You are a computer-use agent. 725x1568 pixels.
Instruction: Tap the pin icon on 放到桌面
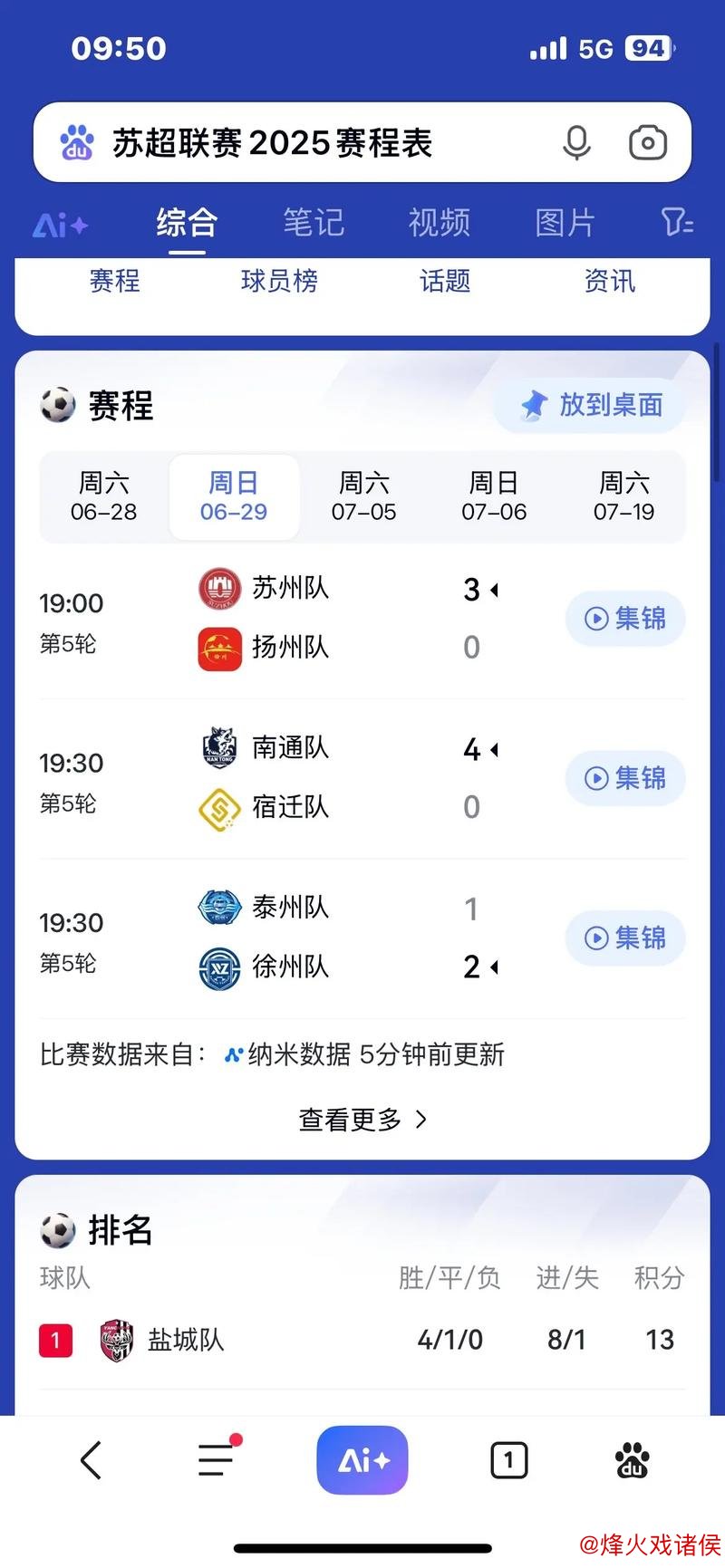pyautogui.click(x=534, y=405)
